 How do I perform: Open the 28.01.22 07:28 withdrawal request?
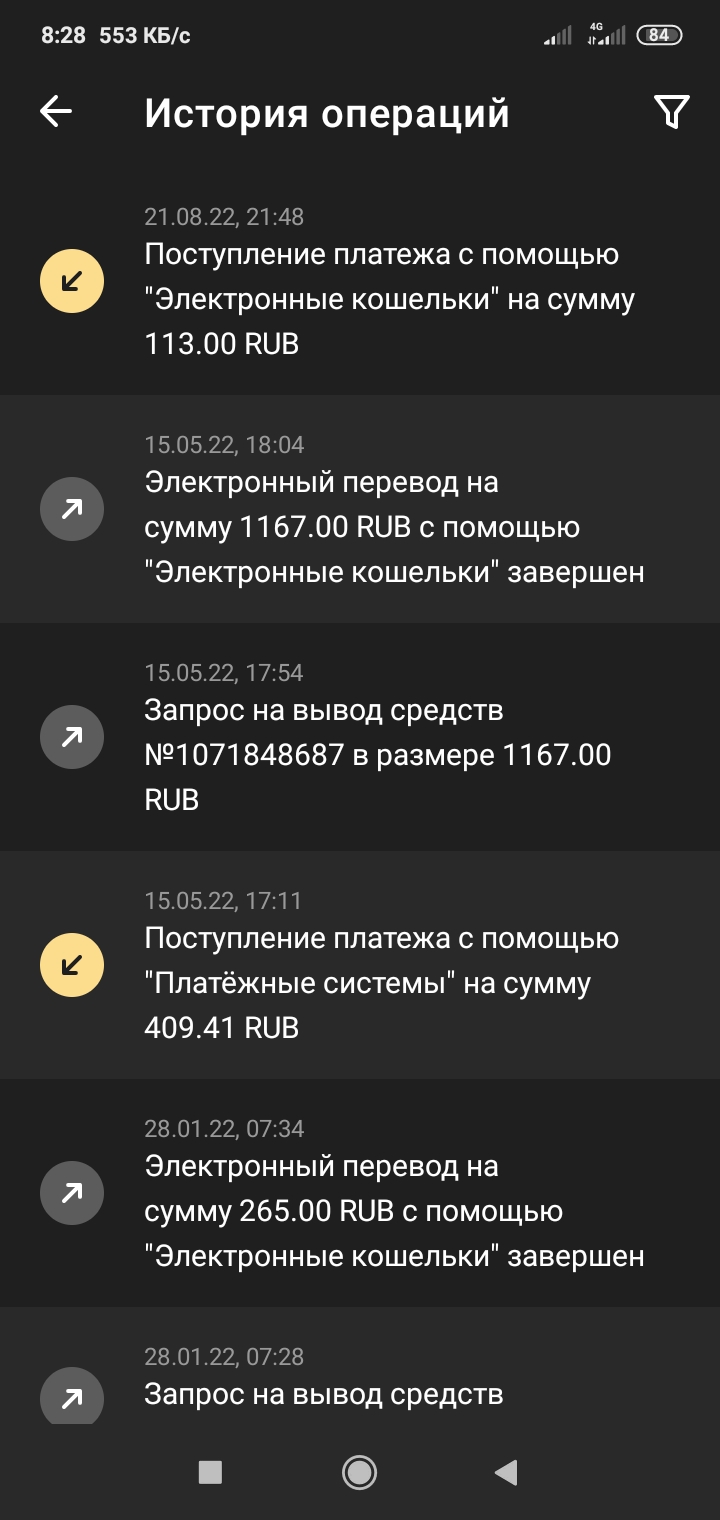[x=390, y=1385]
